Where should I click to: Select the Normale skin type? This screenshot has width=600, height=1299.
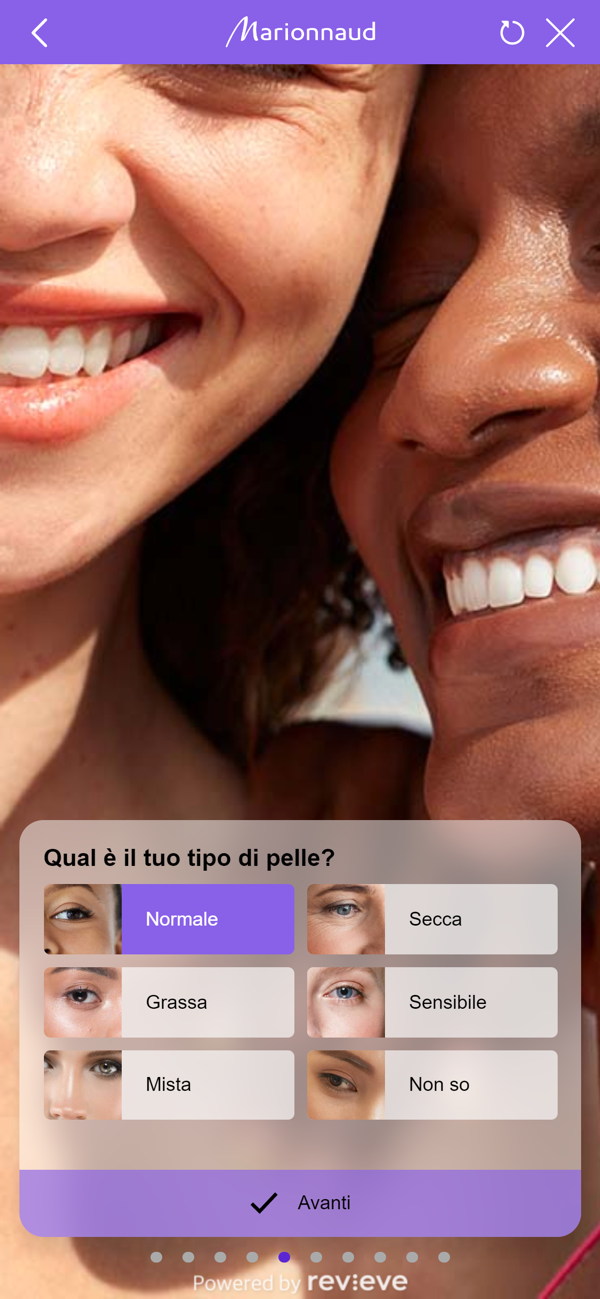[169, 919]
